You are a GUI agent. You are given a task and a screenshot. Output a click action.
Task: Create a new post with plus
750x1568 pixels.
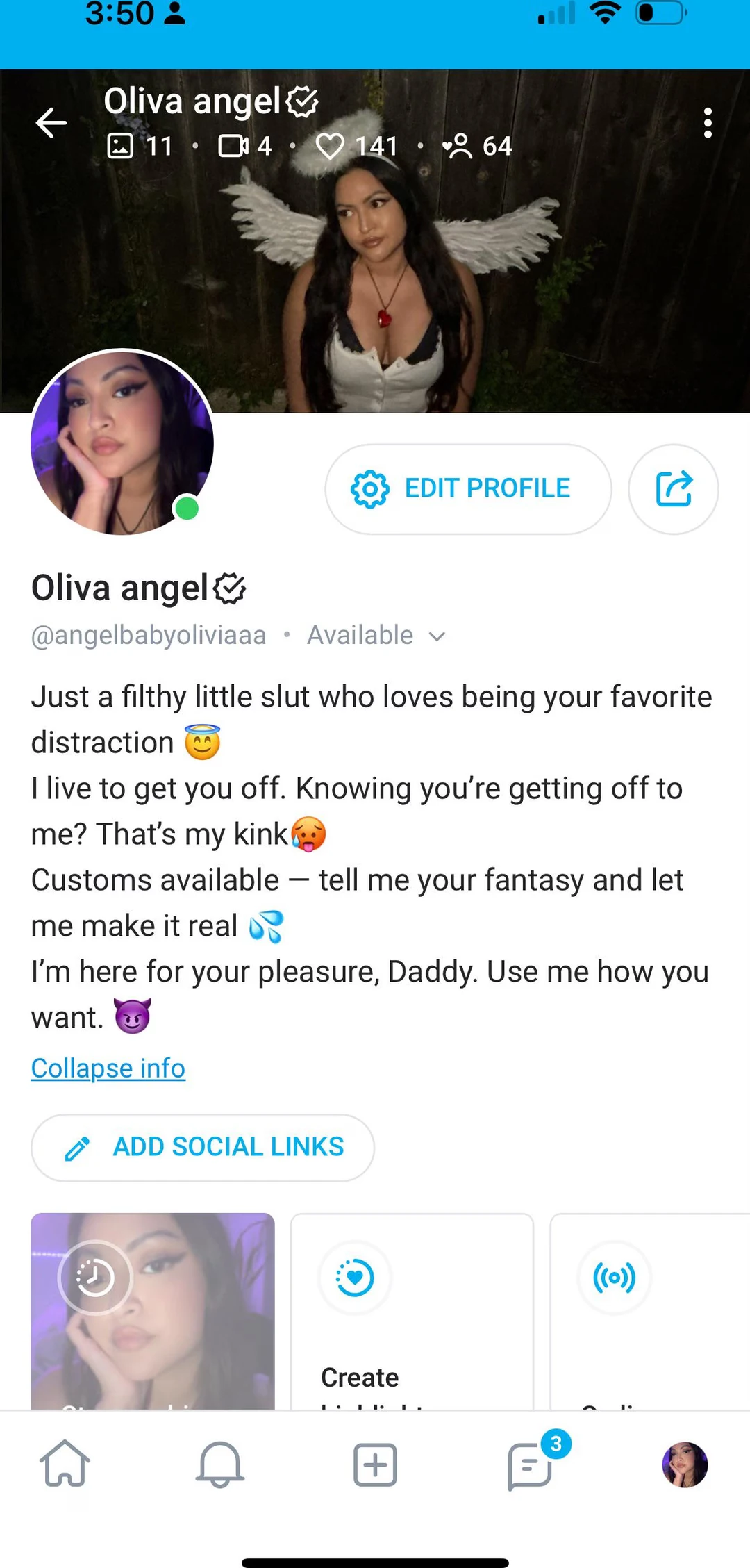pyautogui.click(x=375, y=1464)
